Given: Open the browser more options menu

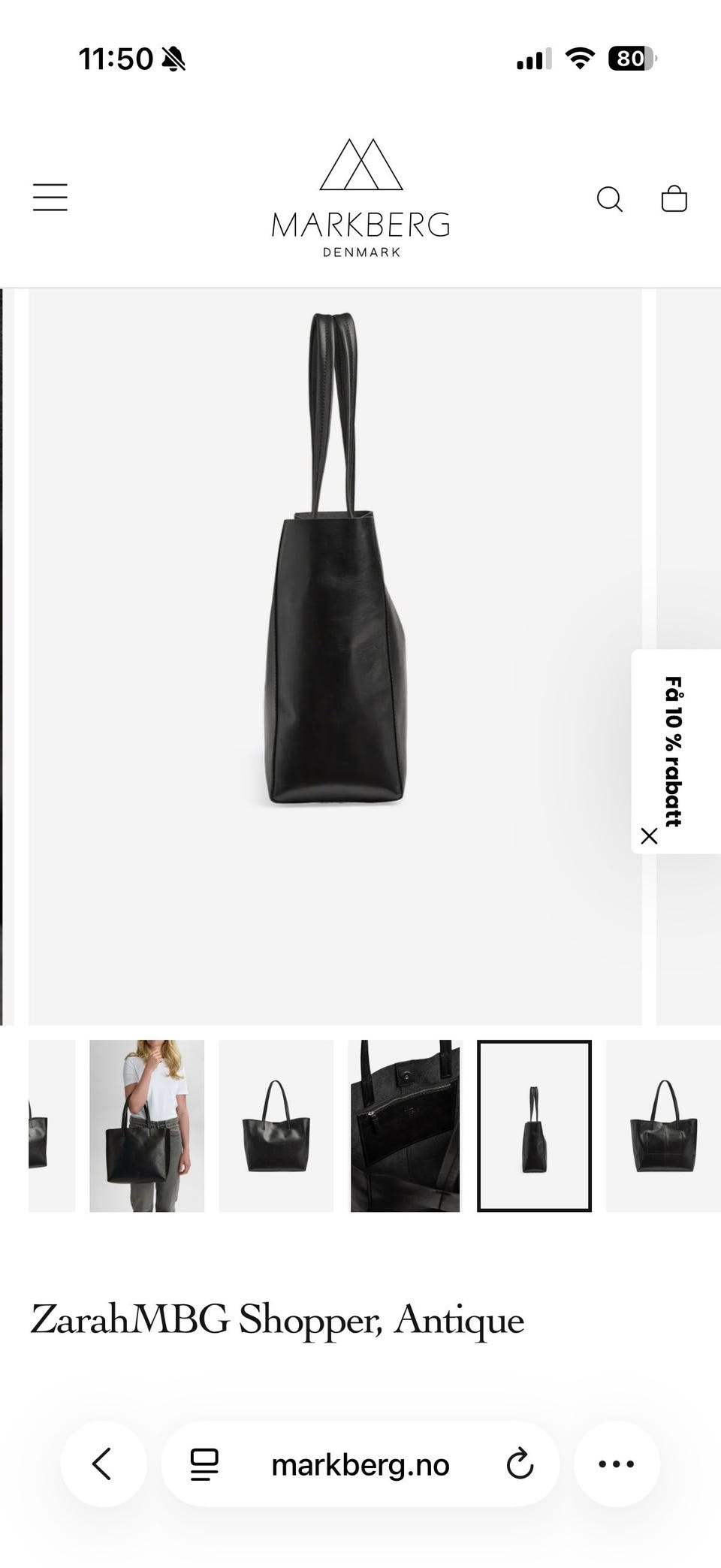Looking at the screenshot, I should 617,1464.
